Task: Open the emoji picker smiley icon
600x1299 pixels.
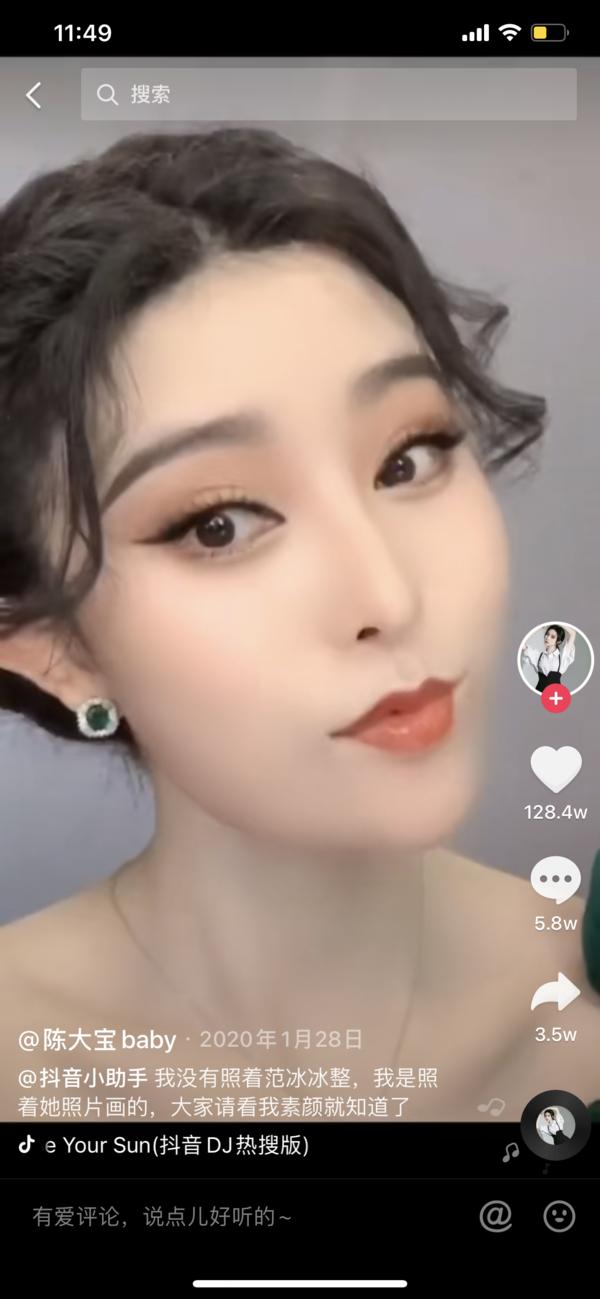Action: (559, 1216)
